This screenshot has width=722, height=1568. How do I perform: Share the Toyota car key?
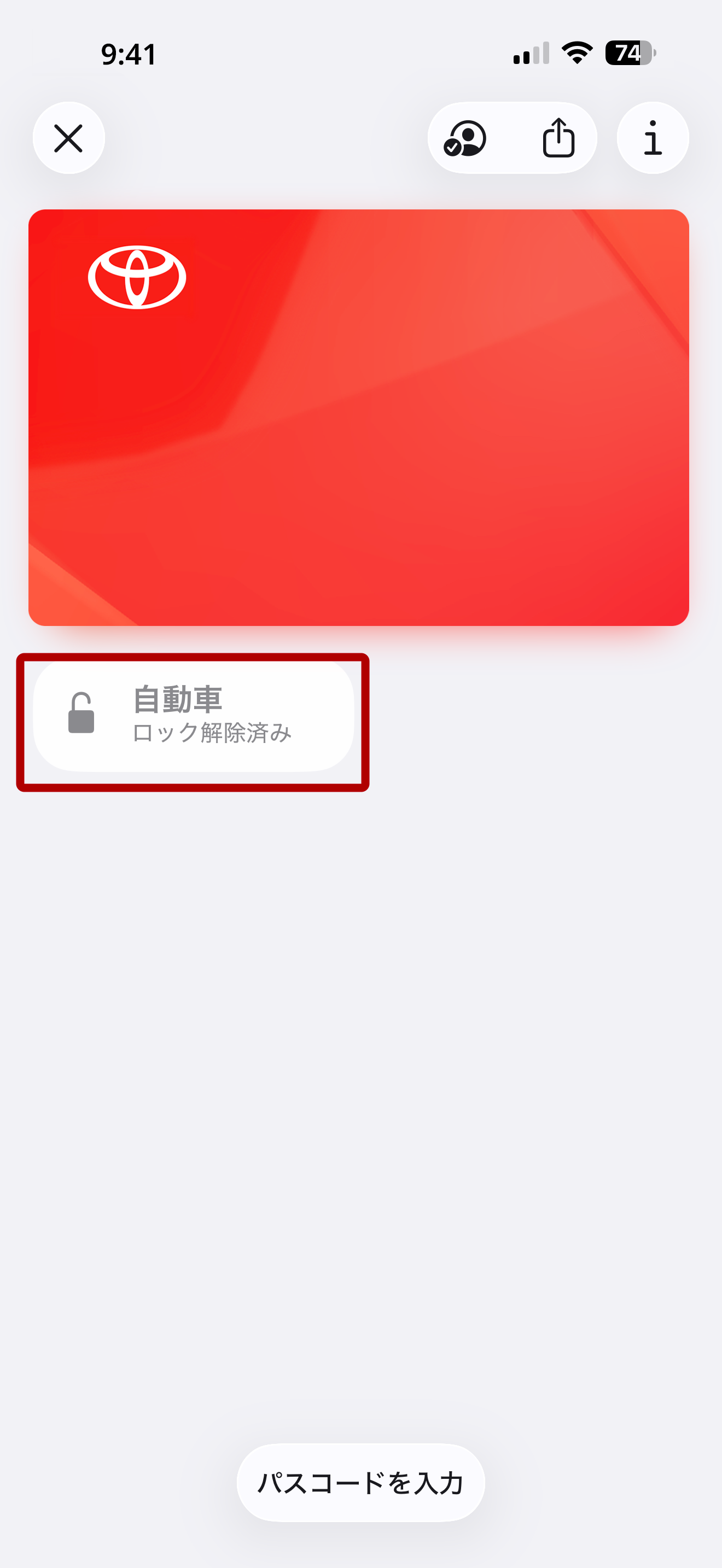(557, 139)
